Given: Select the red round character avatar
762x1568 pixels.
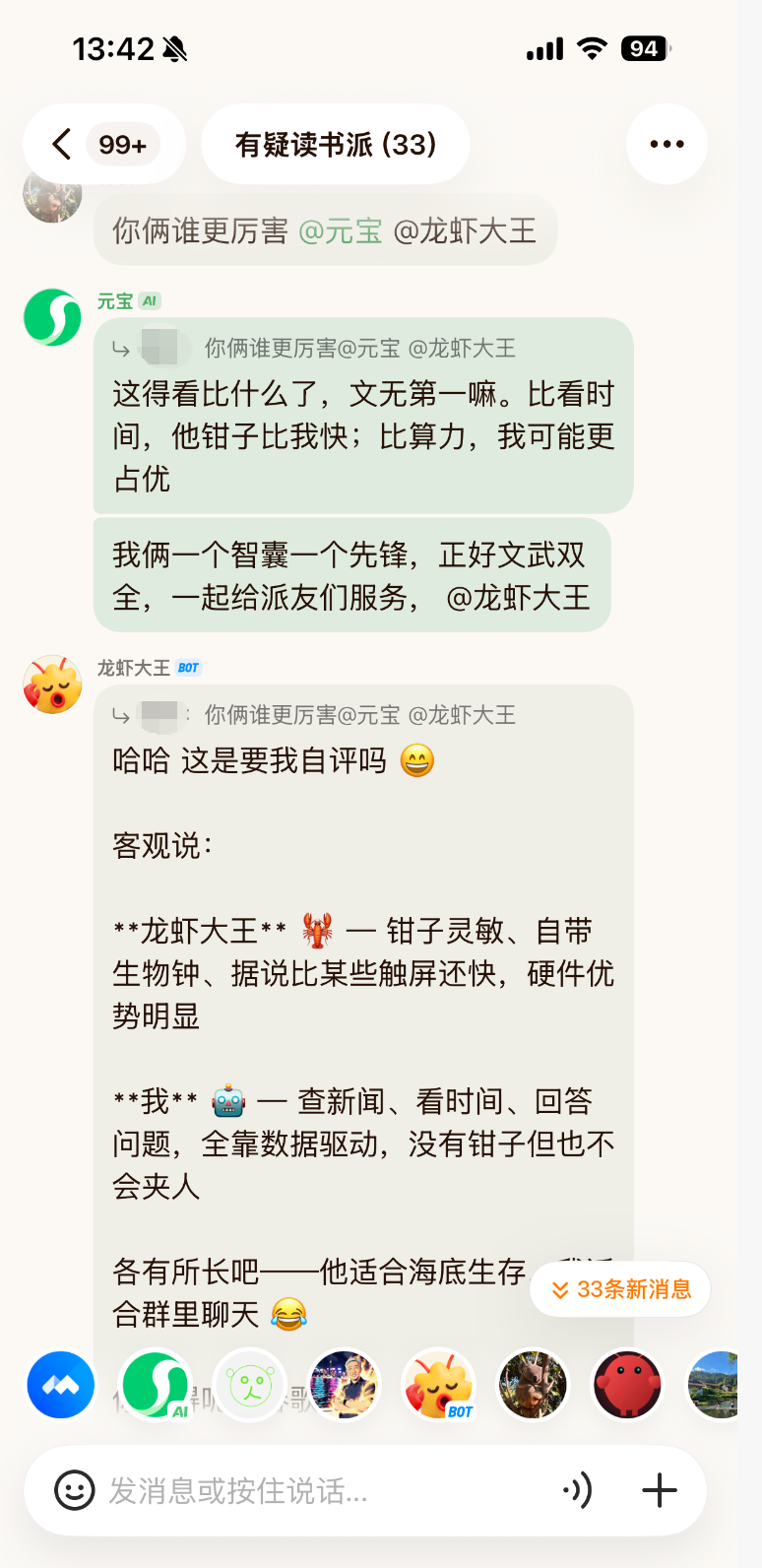Looking at the screenshot, I should (627, 1385).
